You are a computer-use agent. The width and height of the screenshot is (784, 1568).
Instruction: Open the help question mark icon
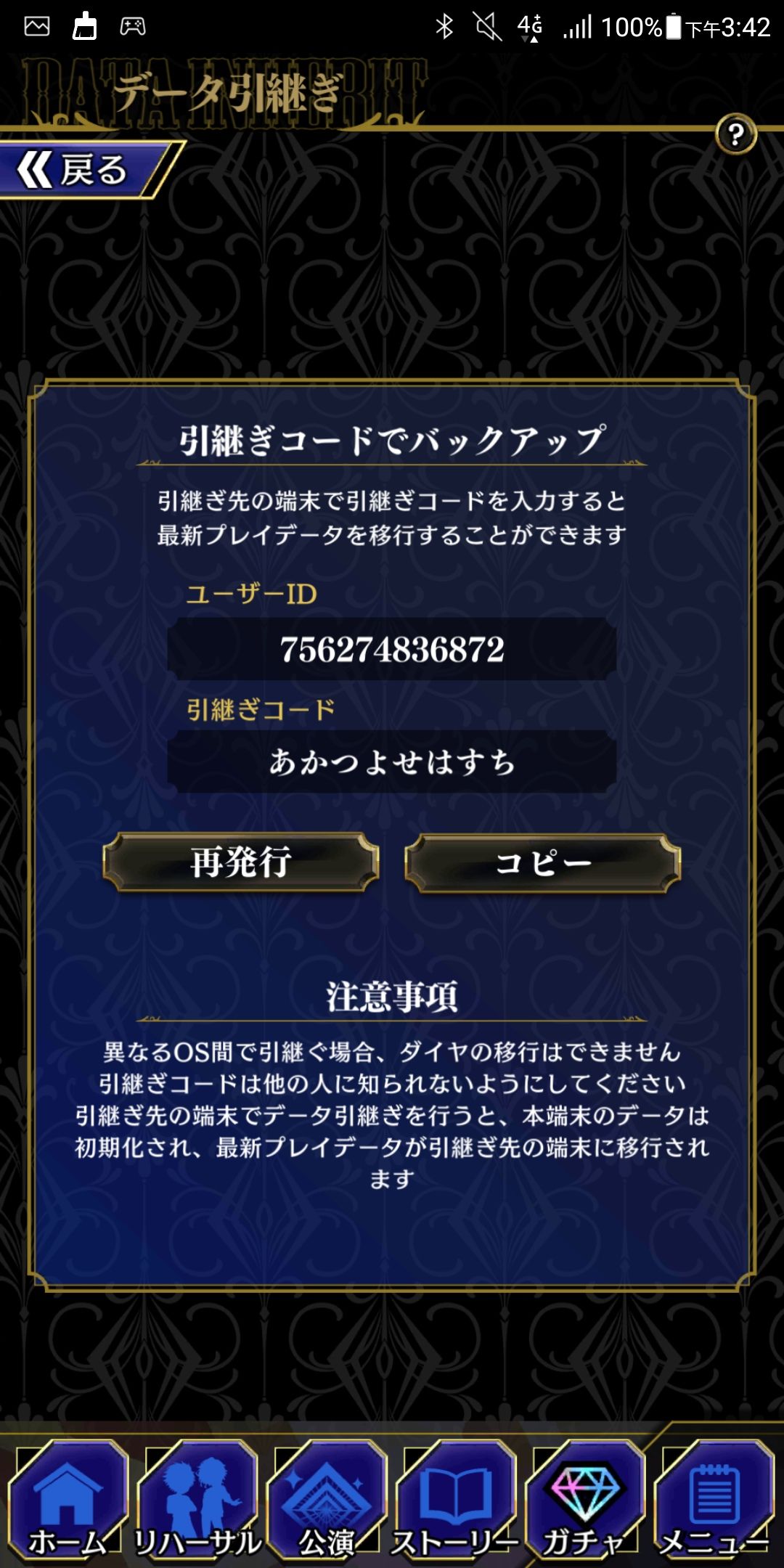(735, 134)
